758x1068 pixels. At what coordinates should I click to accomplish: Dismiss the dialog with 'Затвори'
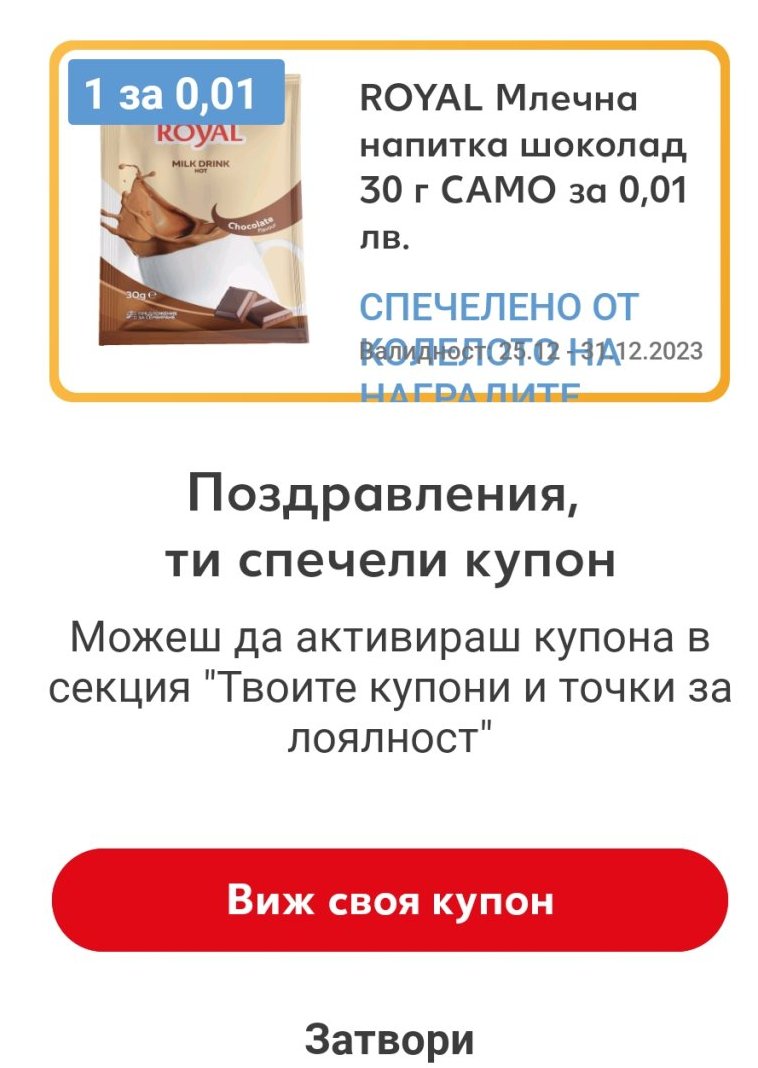point(389,1039)
